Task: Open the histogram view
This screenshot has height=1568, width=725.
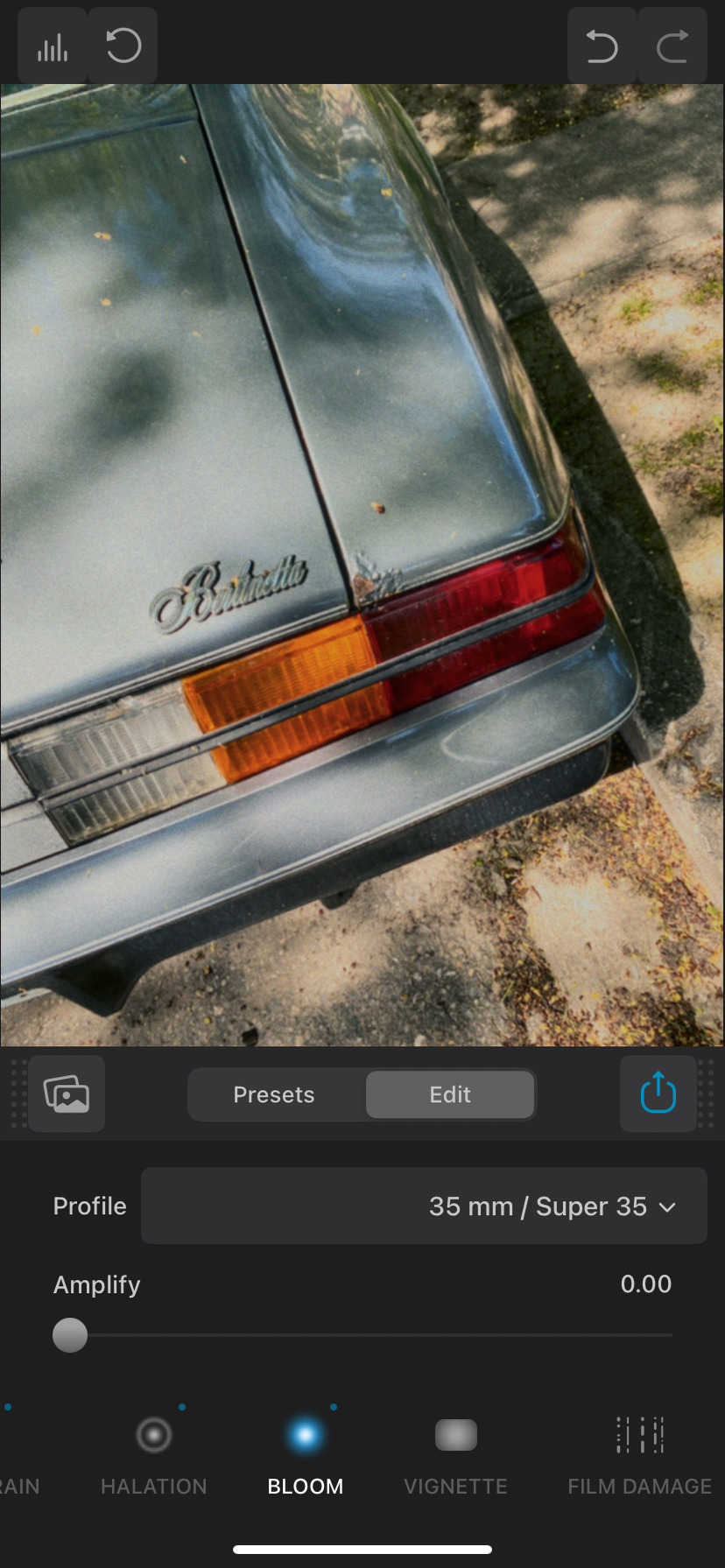Action: click(x=53, y=46)
